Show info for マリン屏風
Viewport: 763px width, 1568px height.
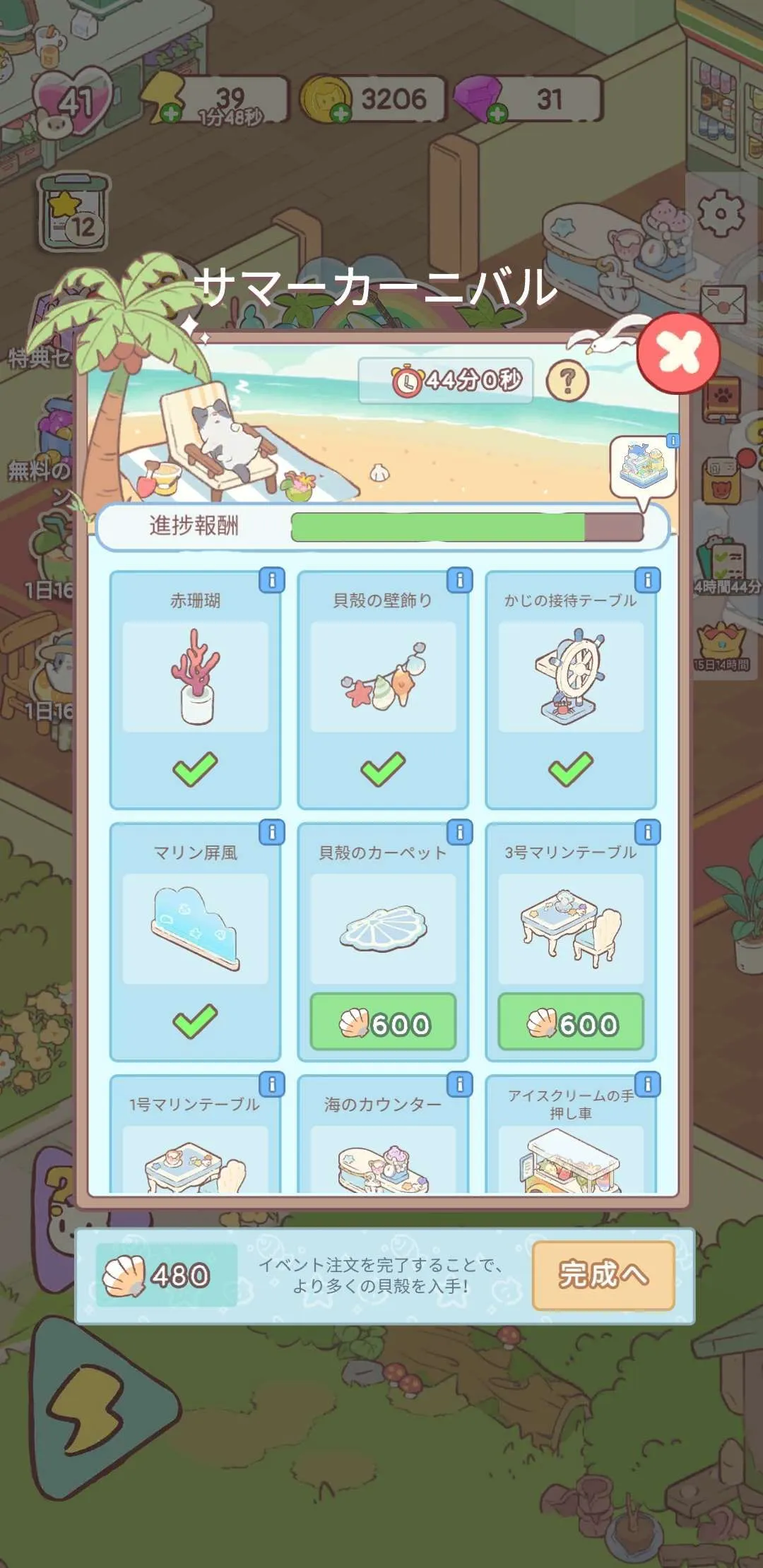[x=272, y=832]
